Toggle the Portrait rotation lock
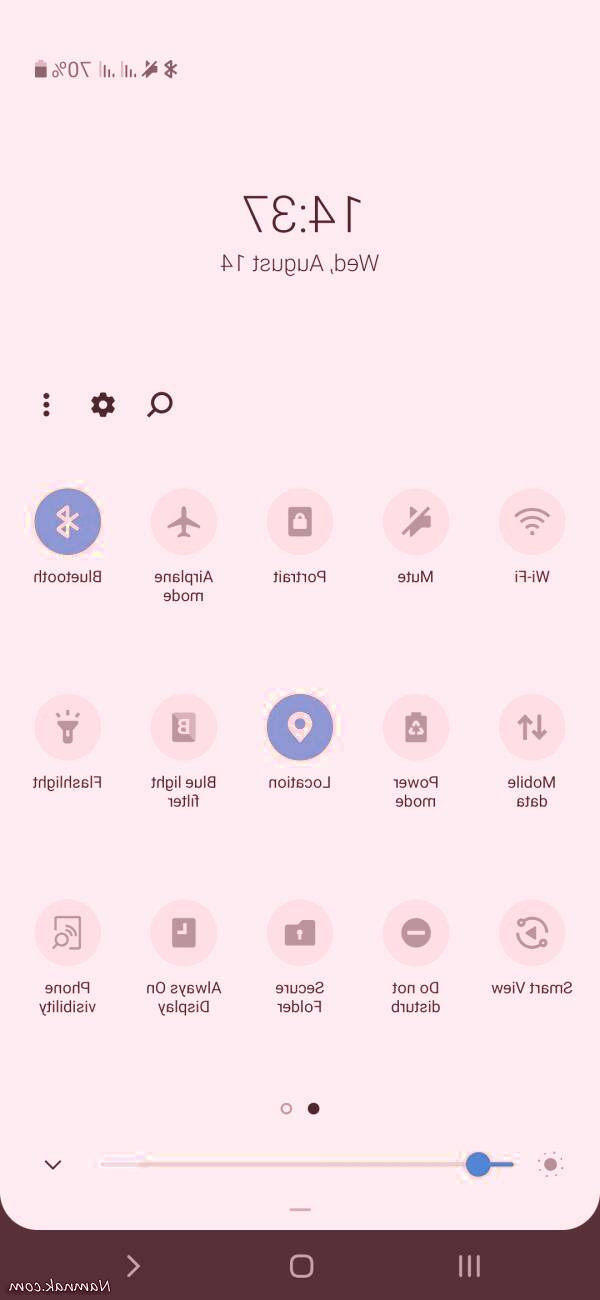Viewport: 600px width, 1300px height. tap(300, 522)
